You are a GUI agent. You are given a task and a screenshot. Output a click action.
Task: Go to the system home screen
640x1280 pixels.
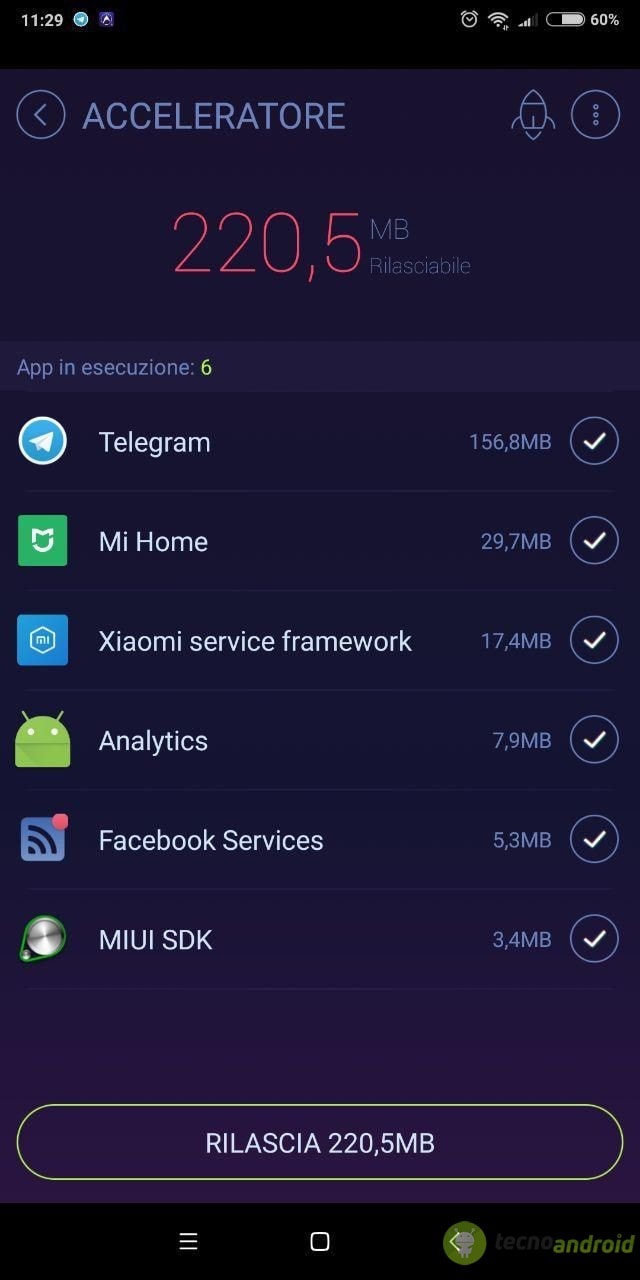click(320, 1241)
